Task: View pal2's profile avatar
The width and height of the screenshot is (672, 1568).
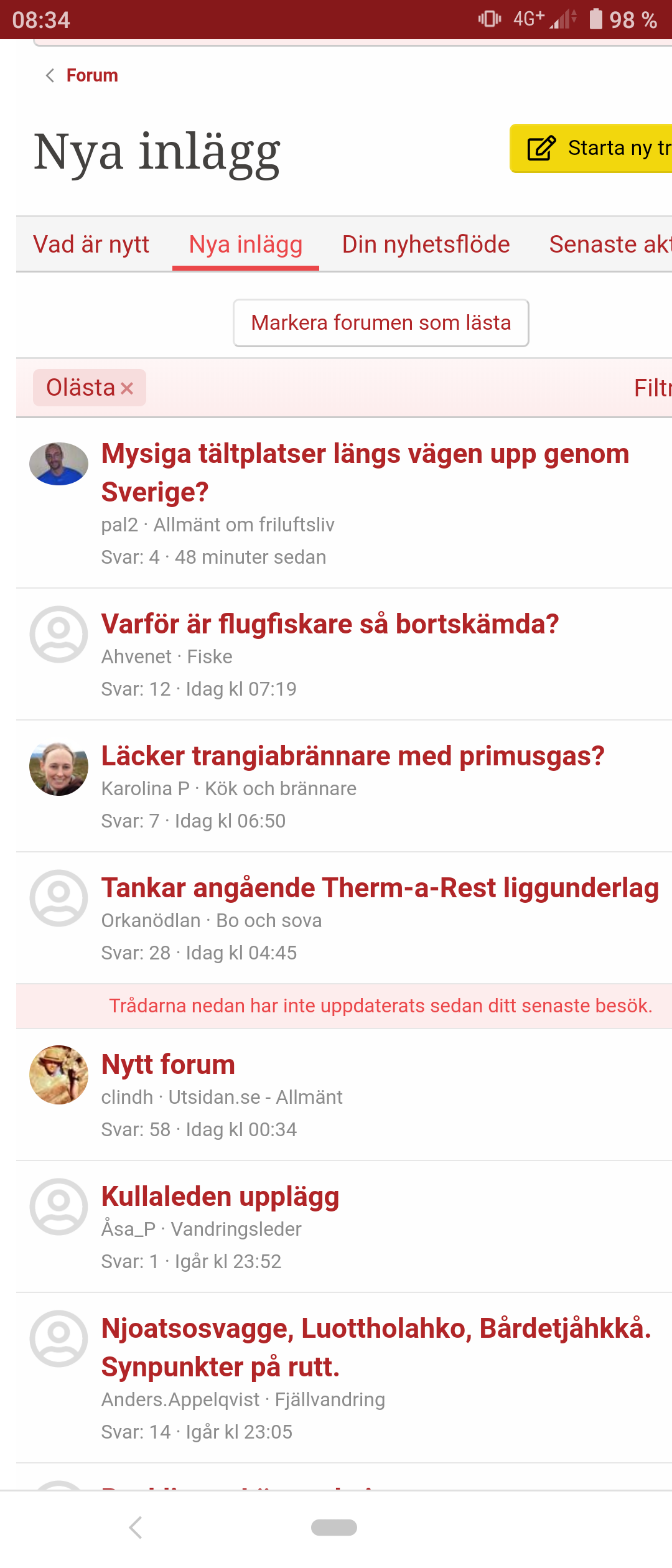Action: click(x=58, y=464)
